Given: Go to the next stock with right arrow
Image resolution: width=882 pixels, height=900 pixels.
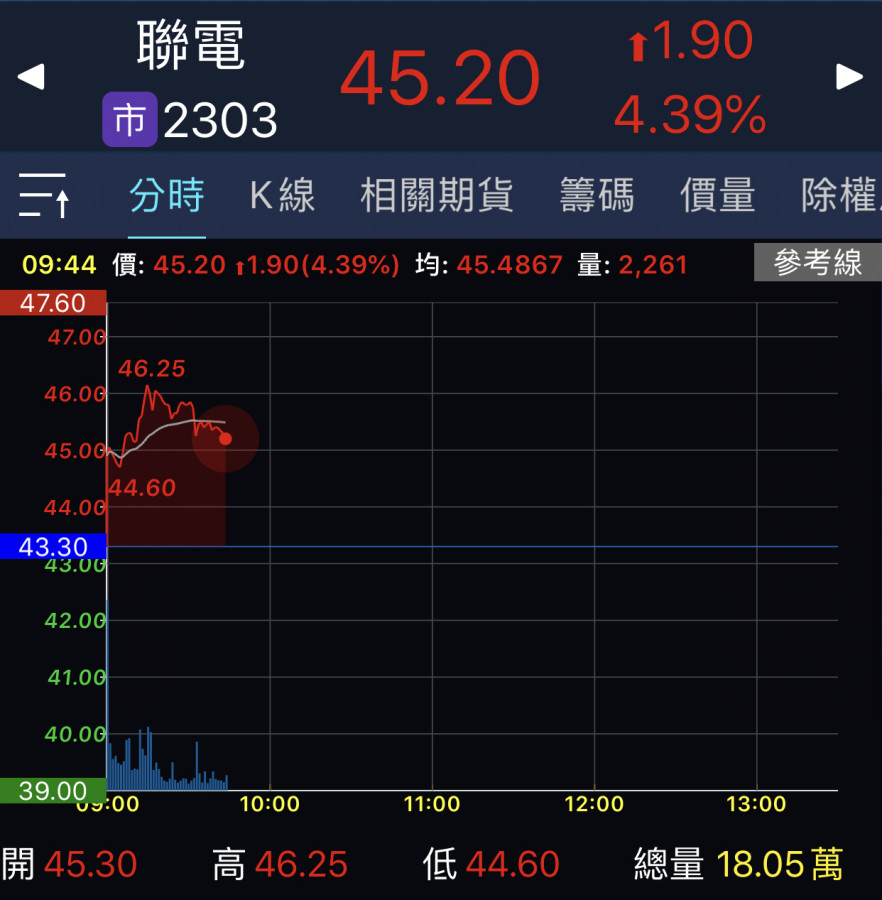Looking at the screenshot, I should (850, 76).
